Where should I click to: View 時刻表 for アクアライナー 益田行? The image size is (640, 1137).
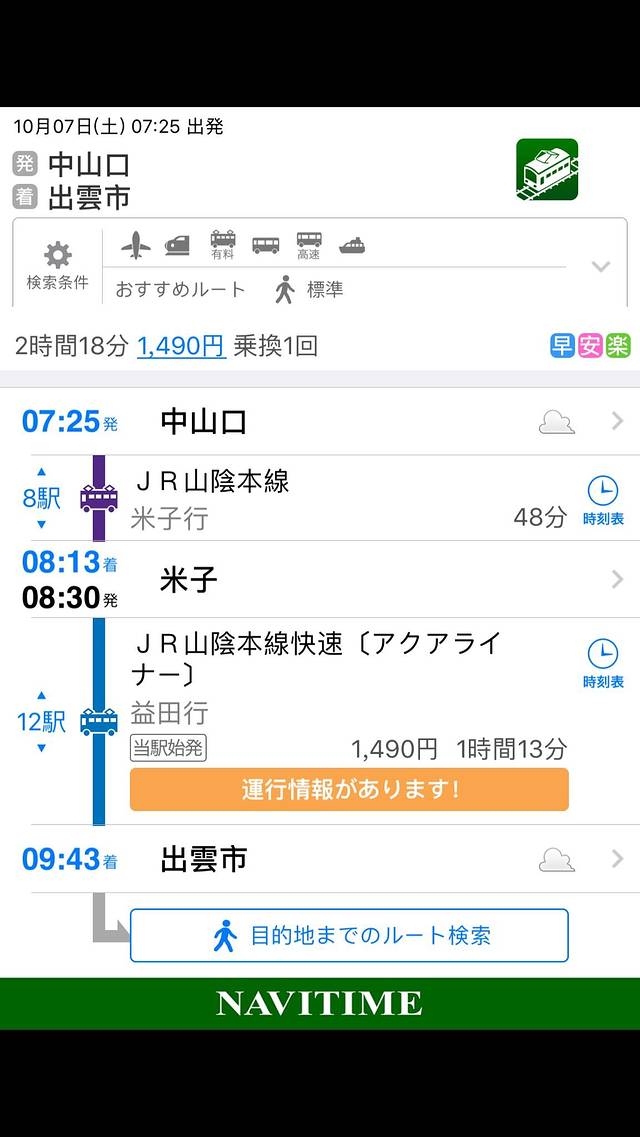pos(603,664)
